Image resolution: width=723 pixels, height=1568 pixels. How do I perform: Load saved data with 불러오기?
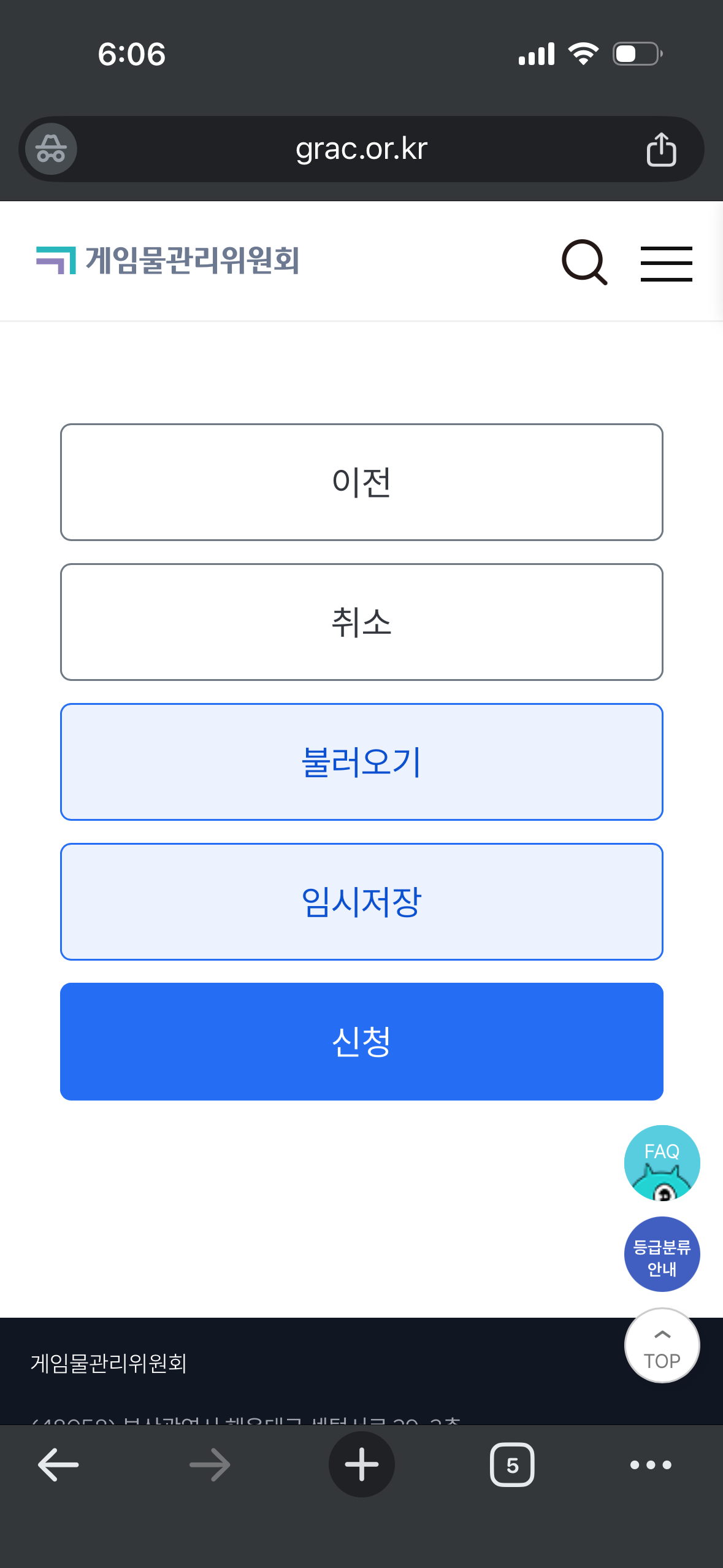(x=361, y=762)
